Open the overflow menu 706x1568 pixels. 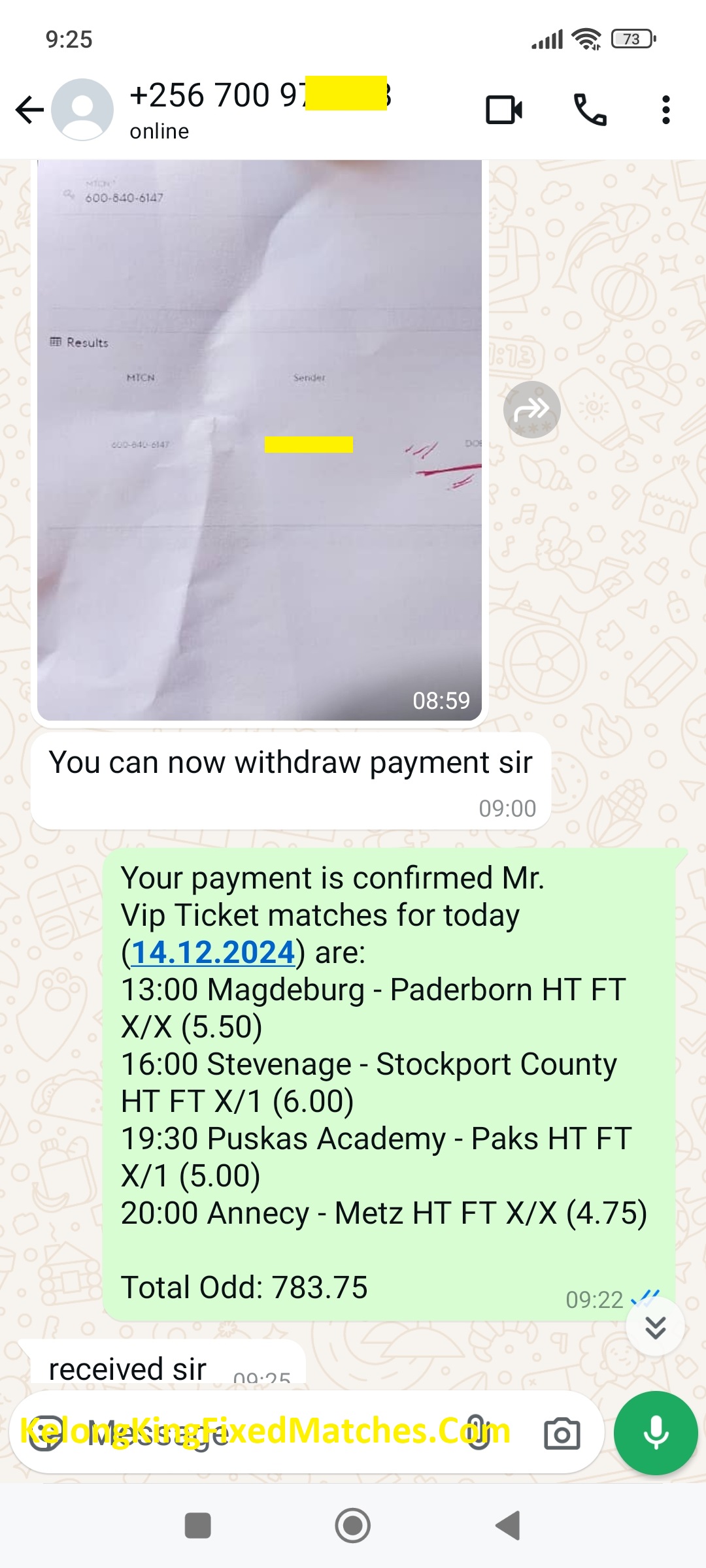tap(665, 110)
